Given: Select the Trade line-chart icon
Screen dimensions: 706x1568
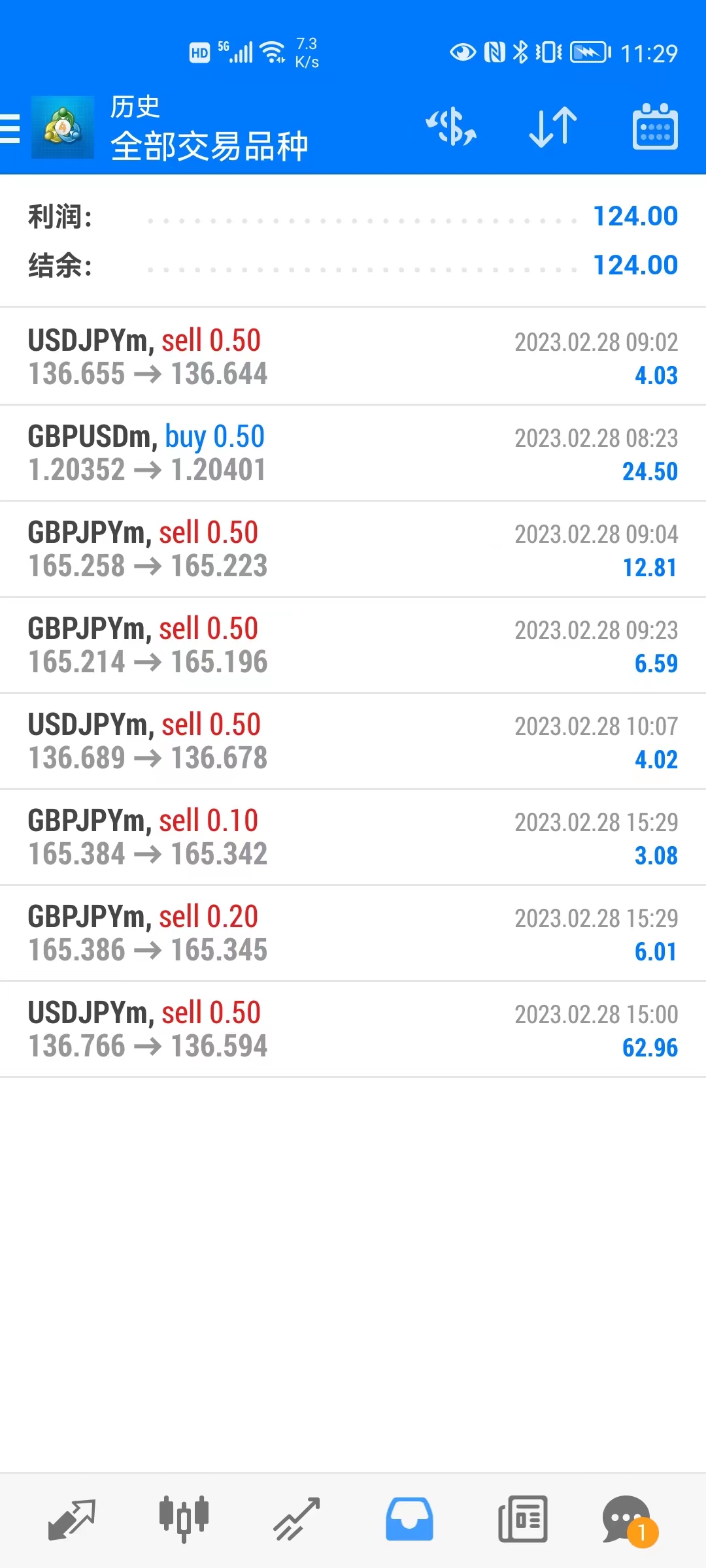Looking at the screenshot, I should click(x=295, y=1519).
